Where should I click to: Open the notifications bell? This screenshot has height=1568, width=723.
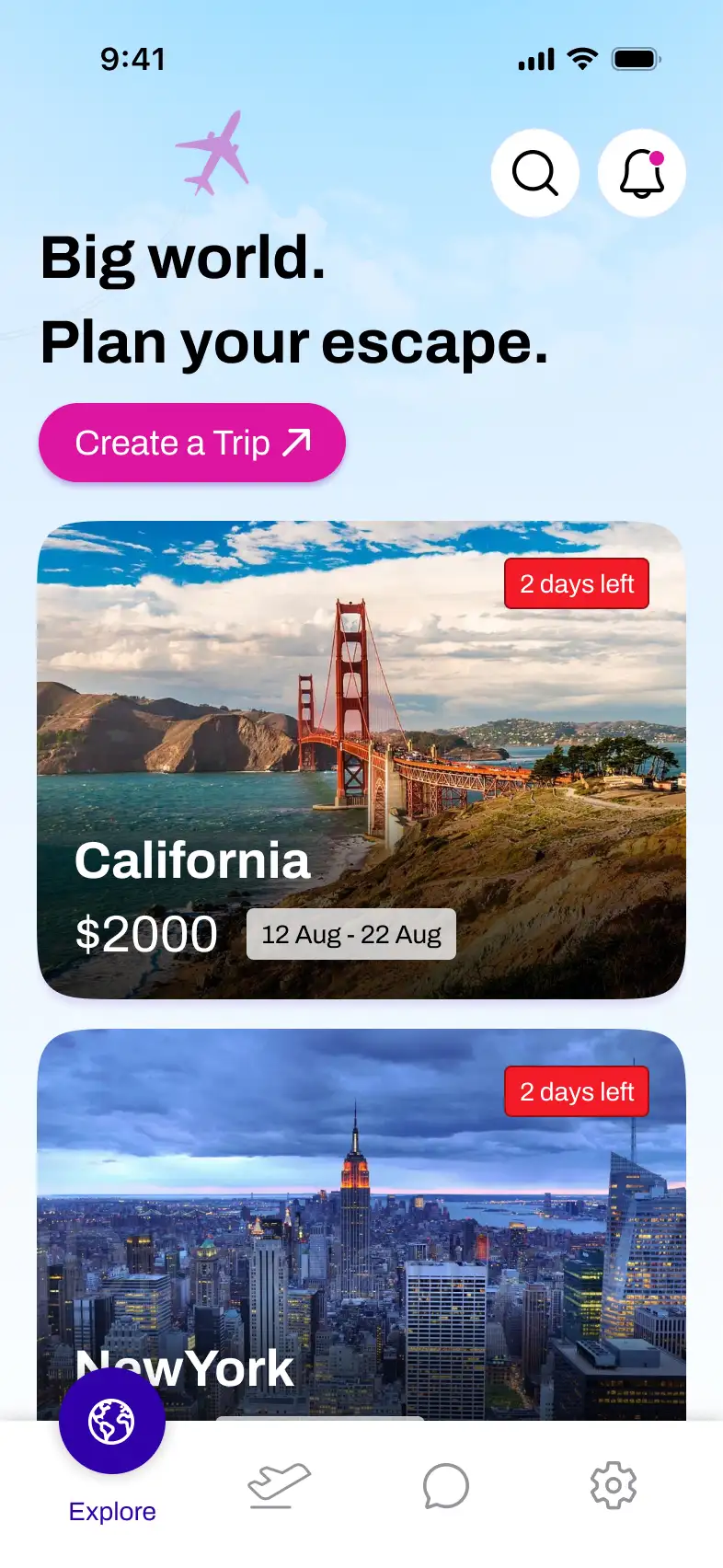[x=639, y=174]
